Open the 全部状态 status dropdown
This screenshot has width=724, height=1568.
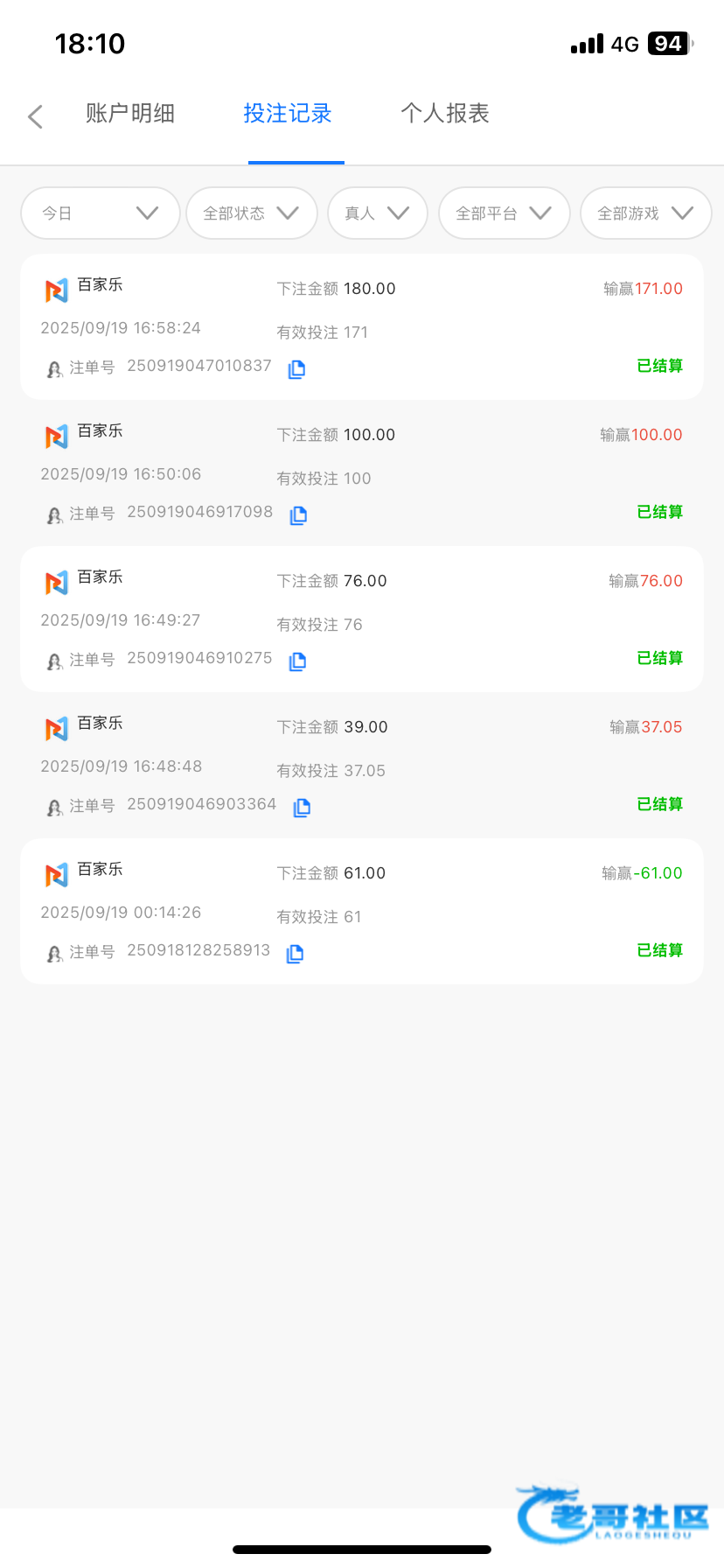point(252,213)
